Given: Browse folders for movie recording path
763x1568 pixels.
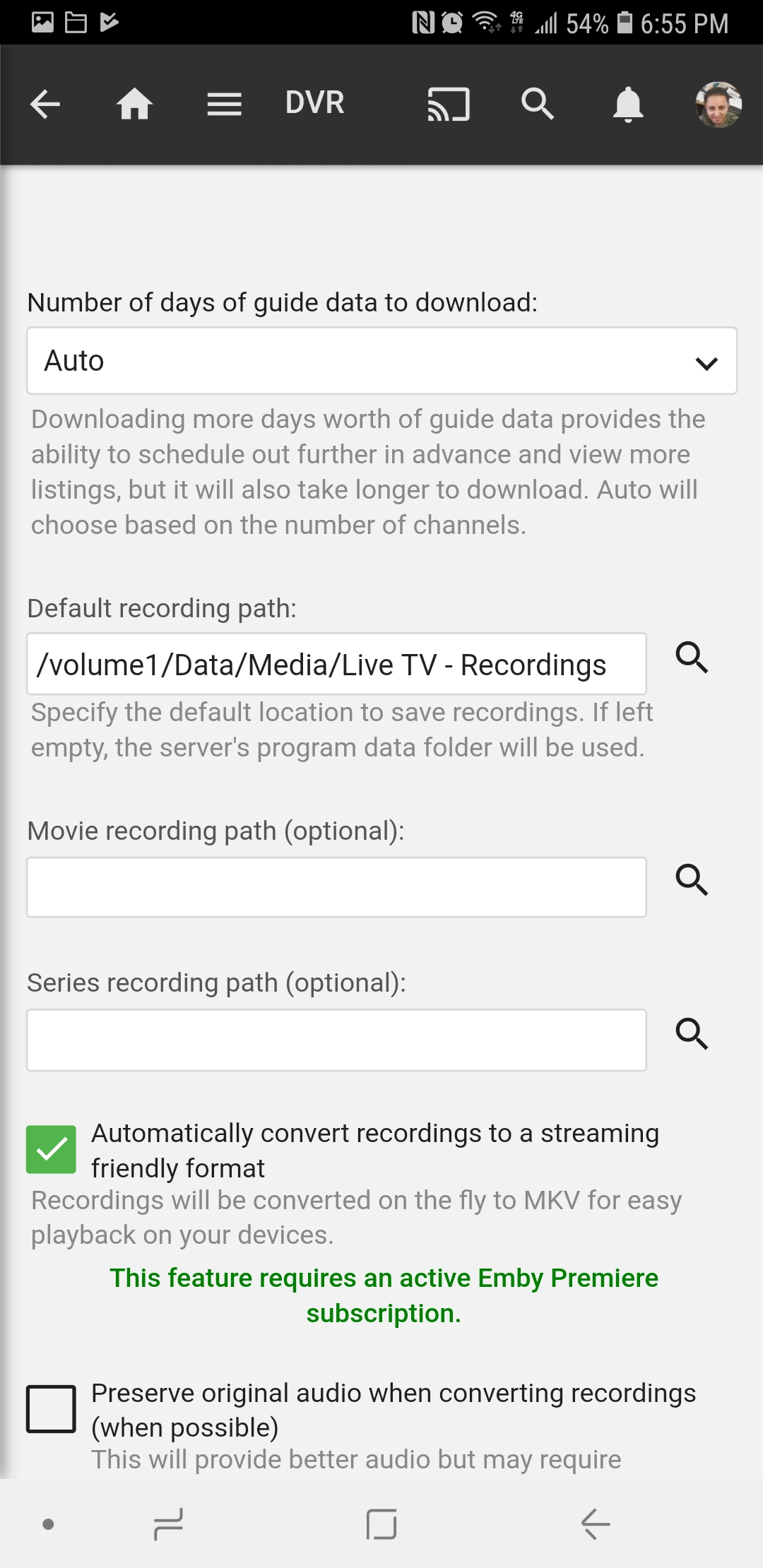Looking at the screenshot, I should (x=692, y=880).
